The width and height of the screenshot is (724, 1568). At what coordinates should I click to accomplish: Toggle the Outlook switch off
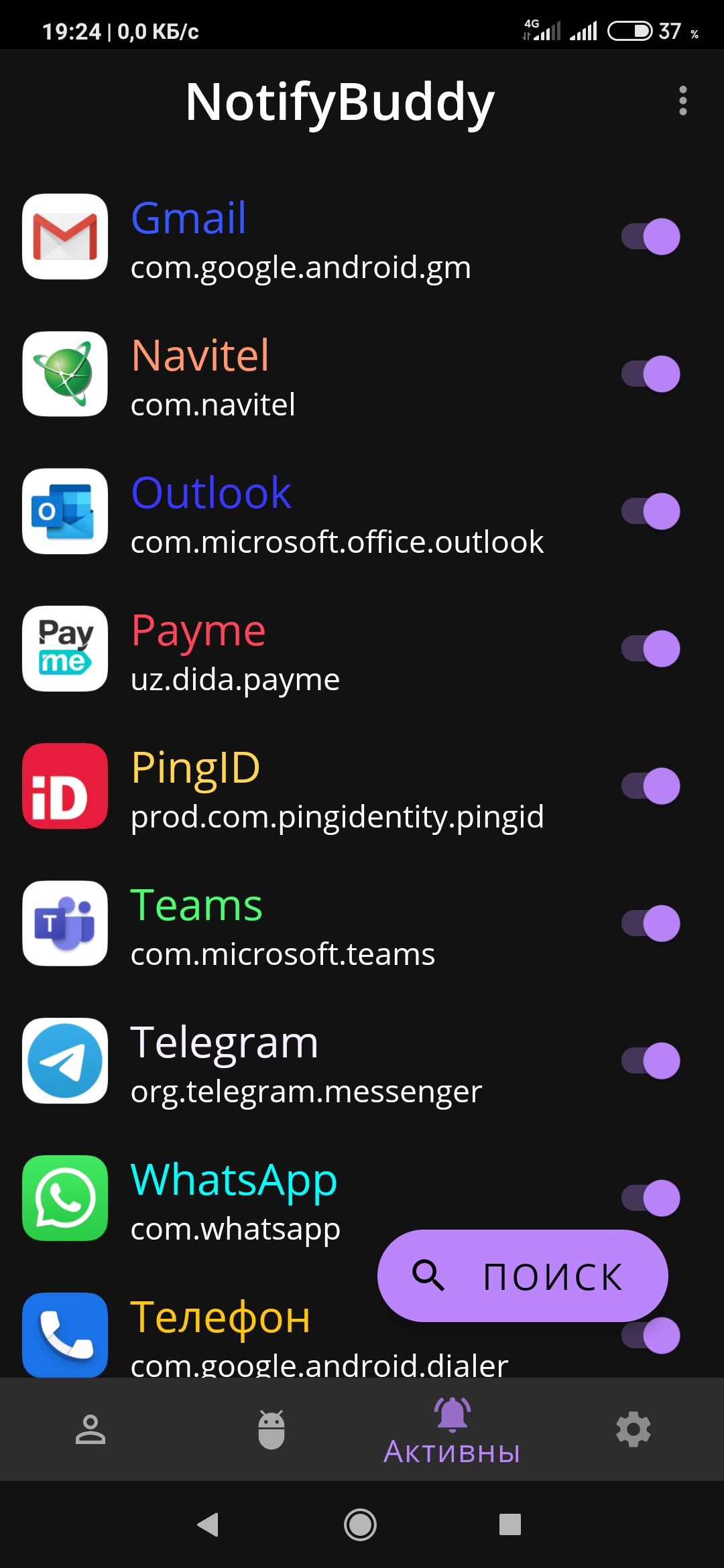coord(650,511)
